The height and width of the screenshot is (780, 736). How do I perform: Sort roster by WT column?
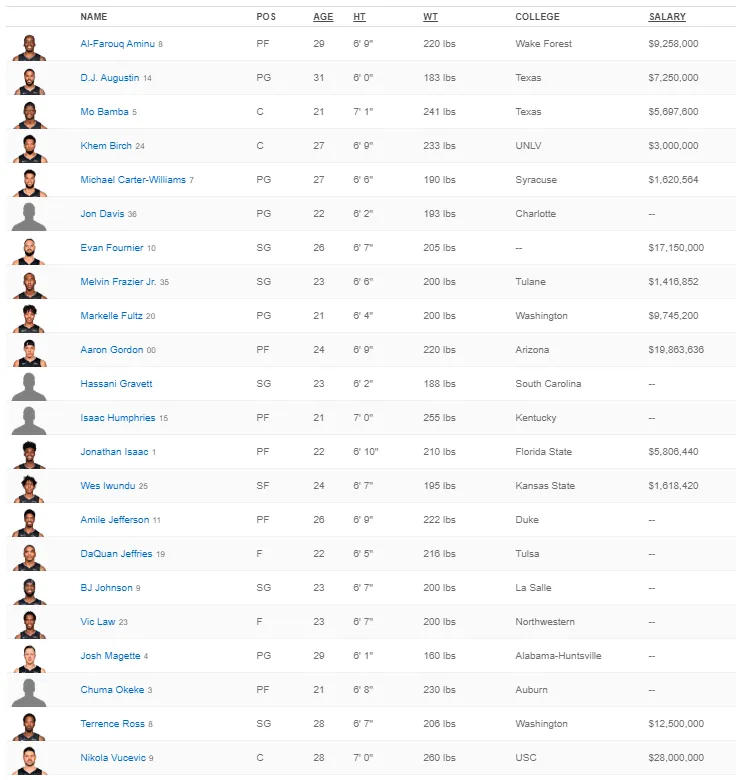click(x=430, y=17)
